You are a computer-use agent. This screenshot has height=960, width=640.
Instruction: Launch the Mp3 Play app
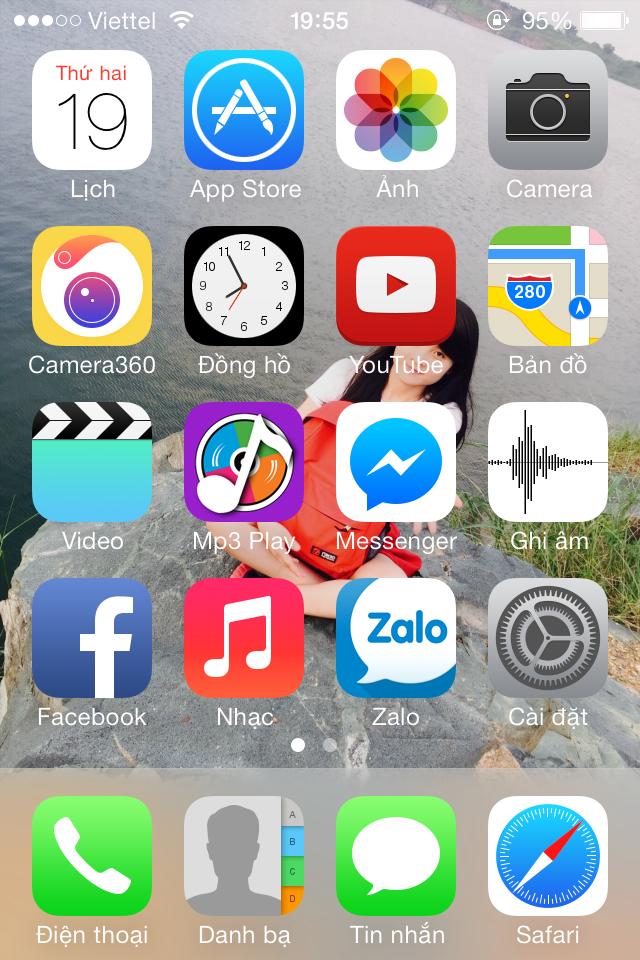(x=244, y=462)
